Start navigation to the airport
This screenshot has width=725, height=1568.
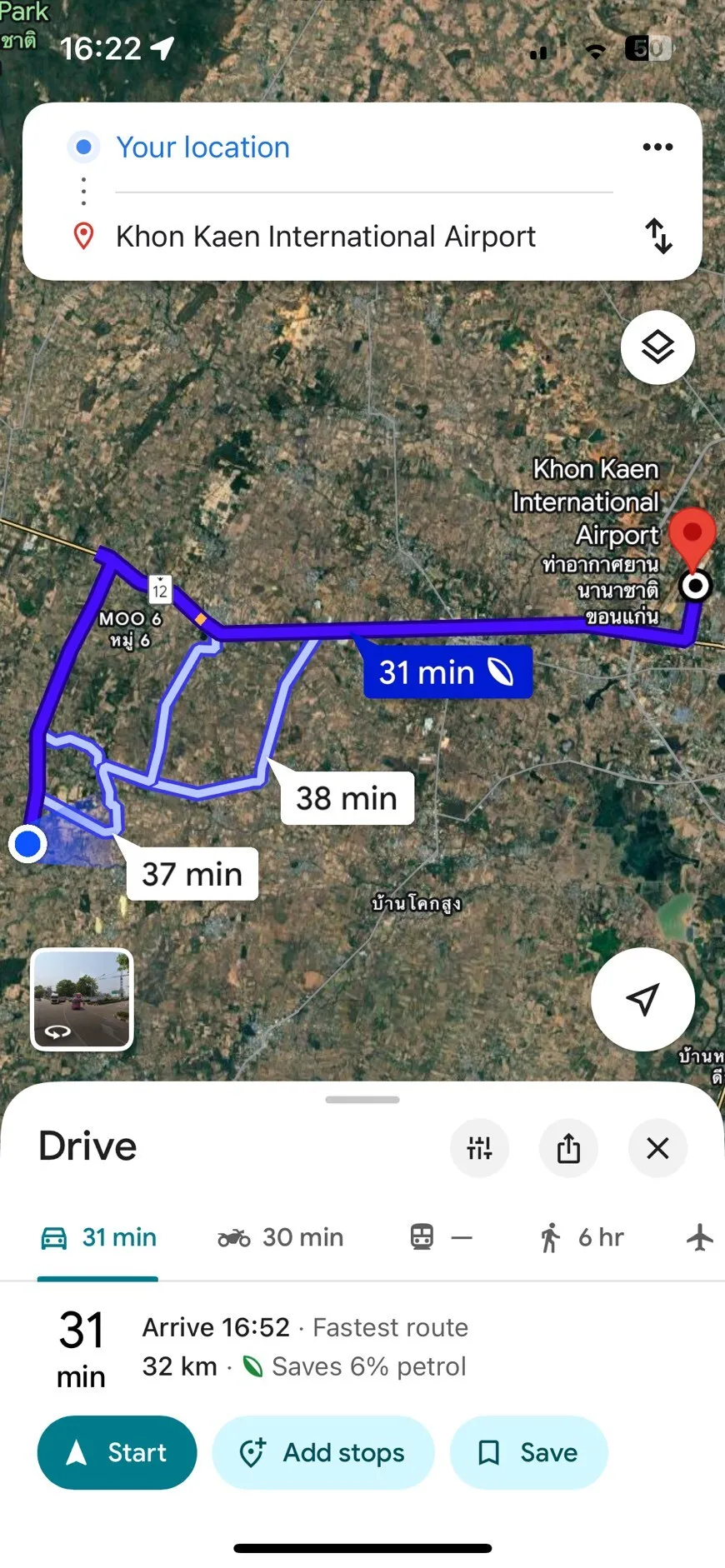click(x=117, y=1453)
